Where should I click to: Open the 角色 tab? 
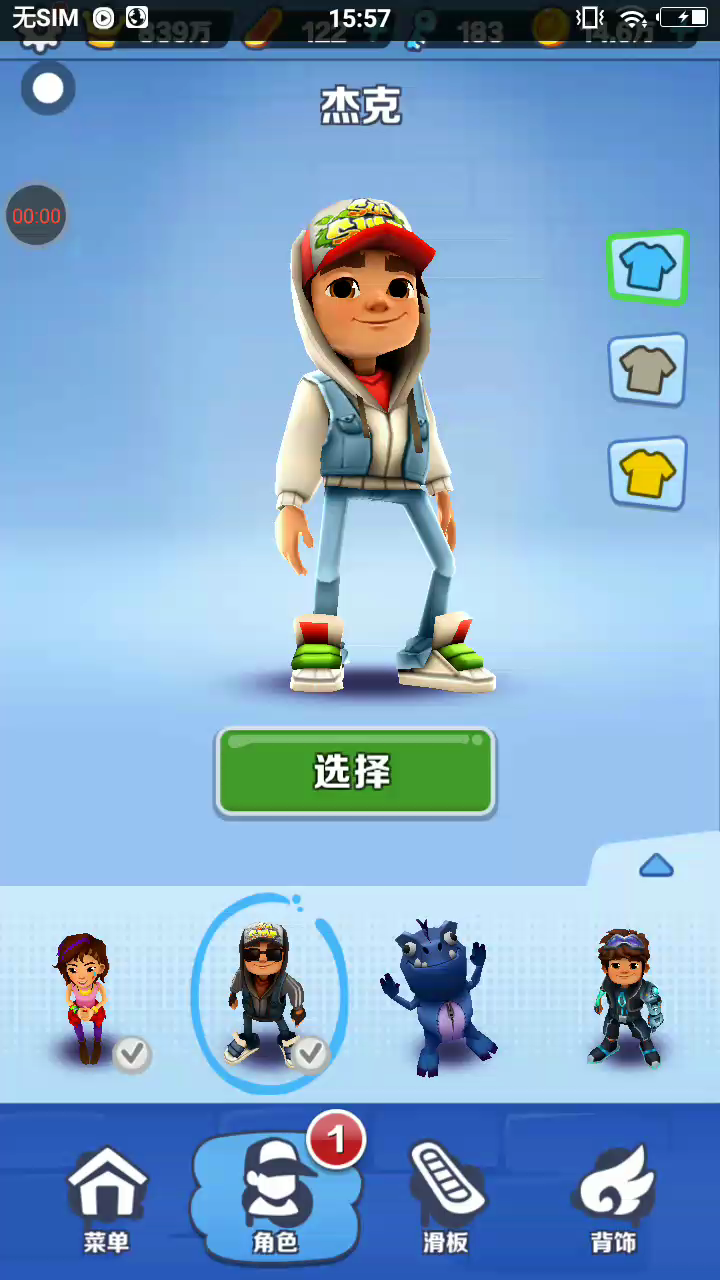coord(275,1200)
